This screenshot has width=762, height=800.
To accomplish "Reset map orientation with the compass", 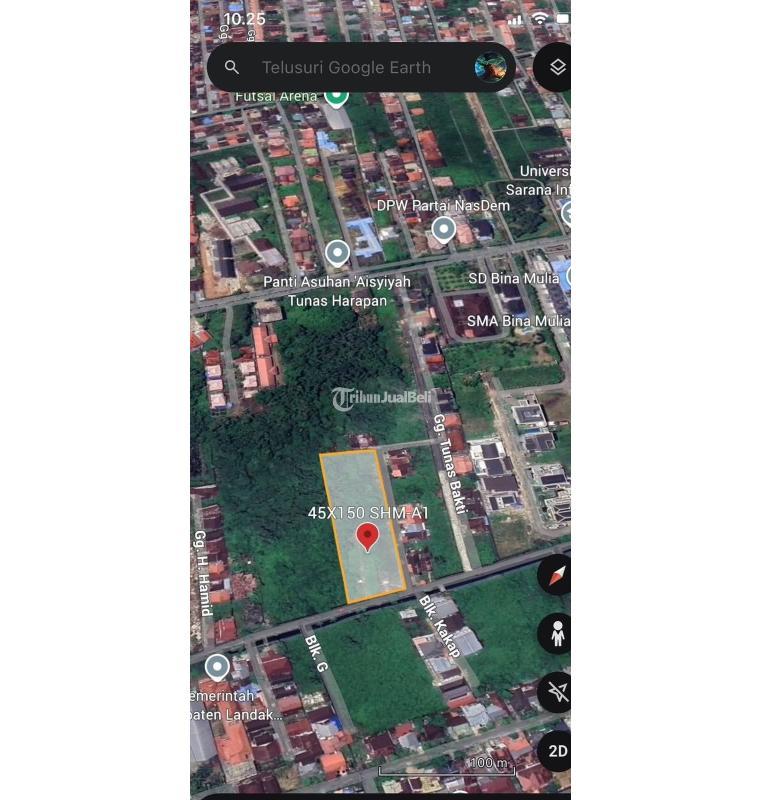I will [557, 575].
